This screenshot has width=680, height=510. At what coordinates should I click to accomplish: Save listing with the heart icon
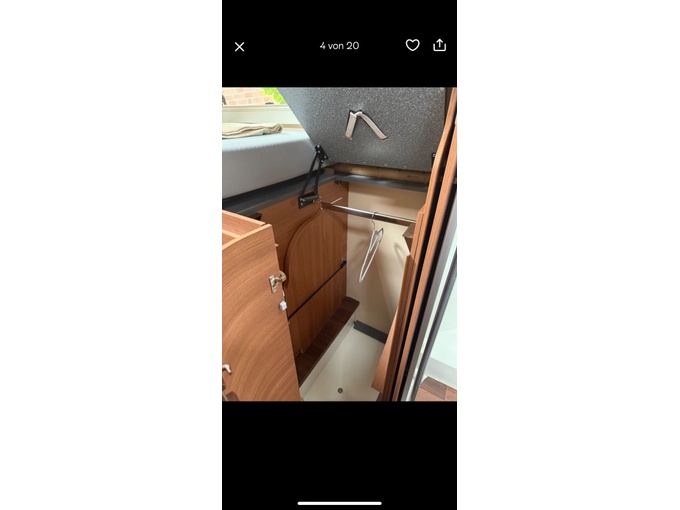(412, 45)
